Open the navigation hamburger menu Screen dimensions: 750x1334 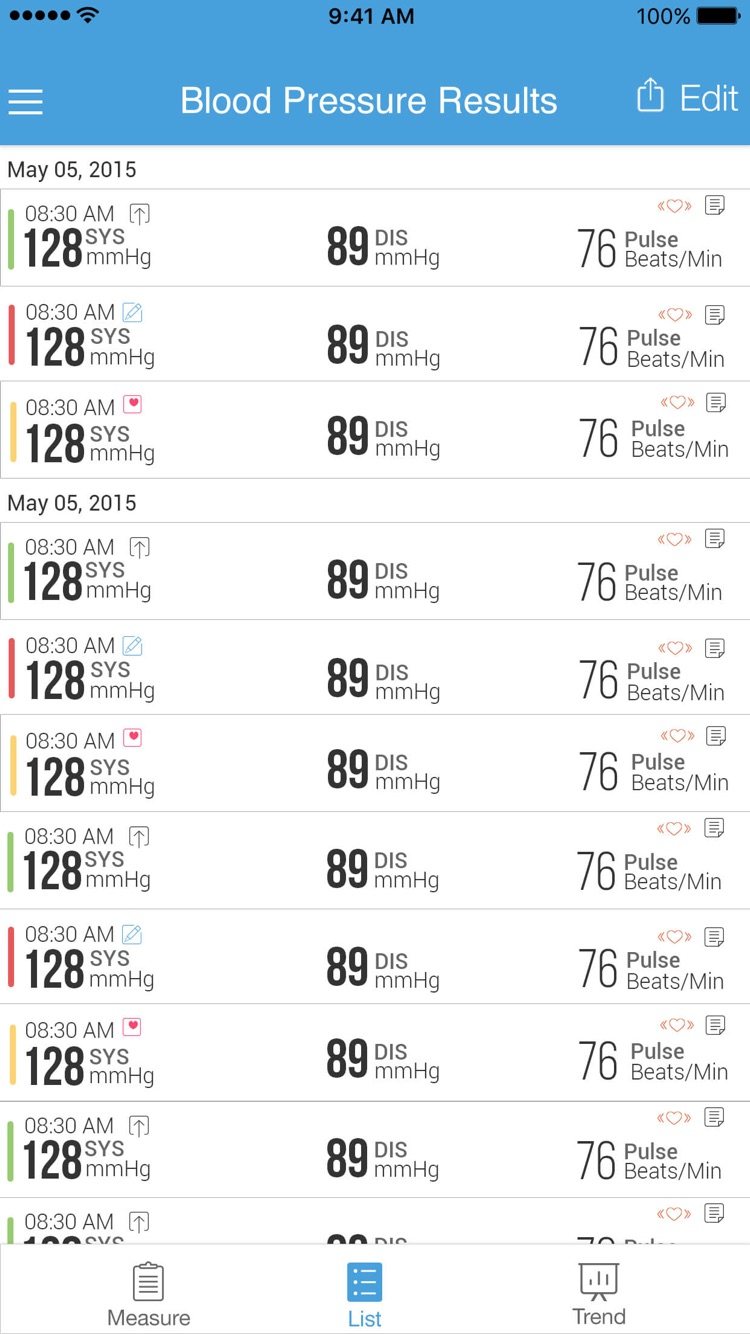pos(25,100)
